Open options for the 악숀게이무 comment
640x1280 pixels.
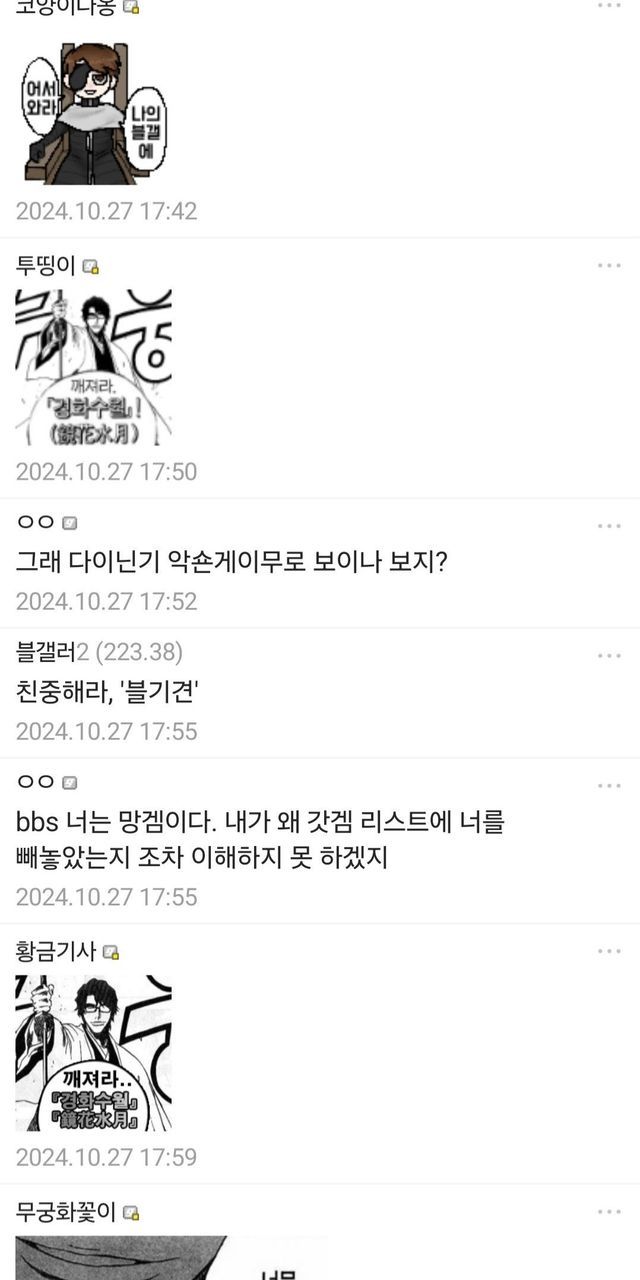tap(609, 525)
